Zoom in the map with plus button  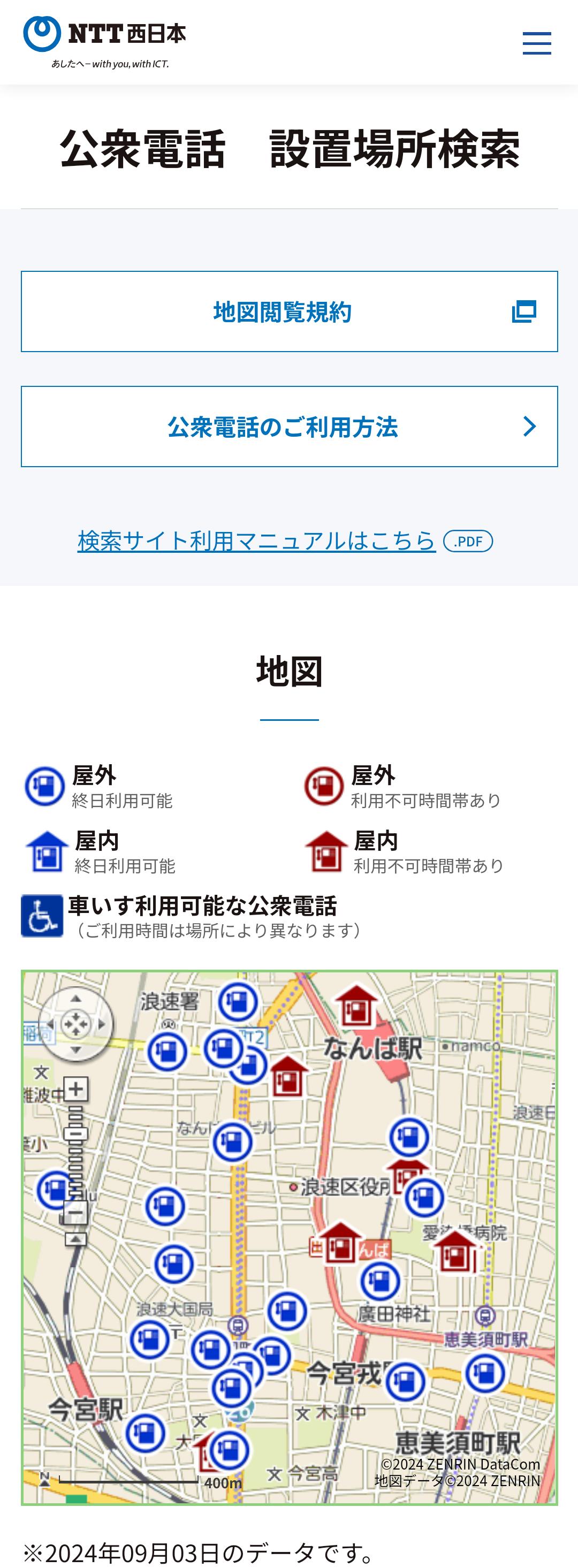coord(76,1089)
